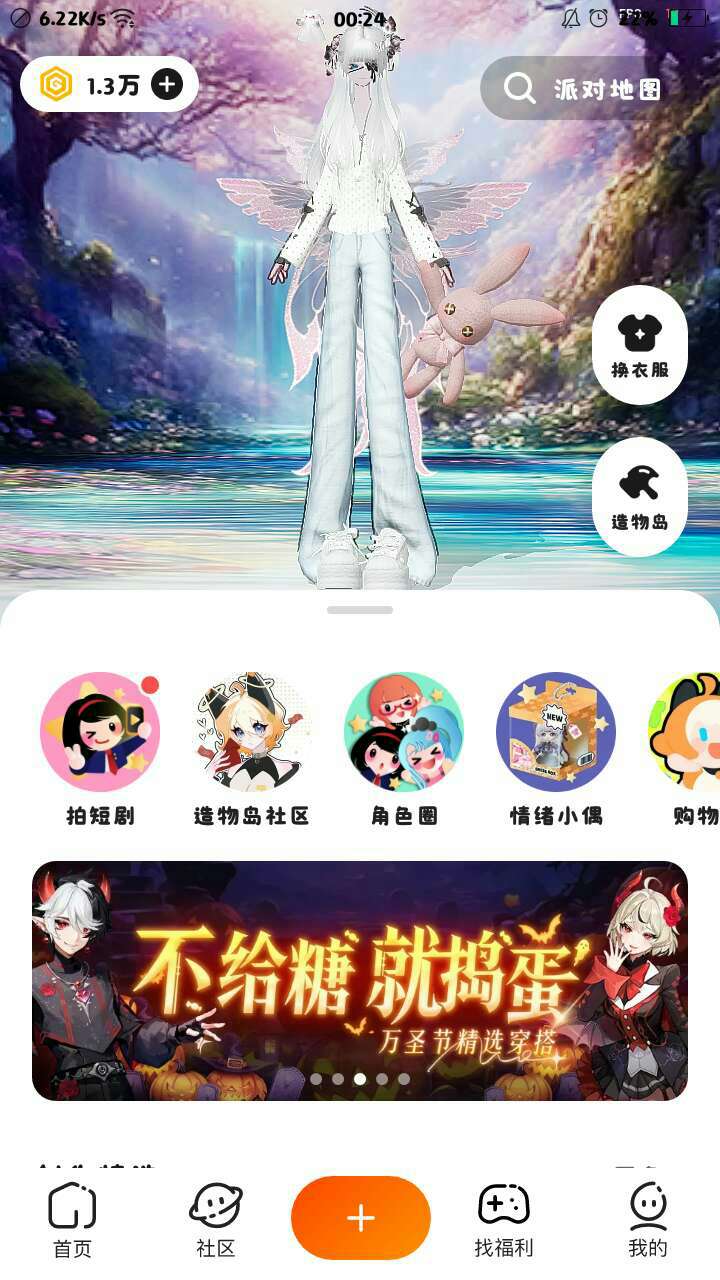The width and height of the screenshot is (720, 1280).
Task: Switch to the 找福利 tab
Action: click(504, 1220)
